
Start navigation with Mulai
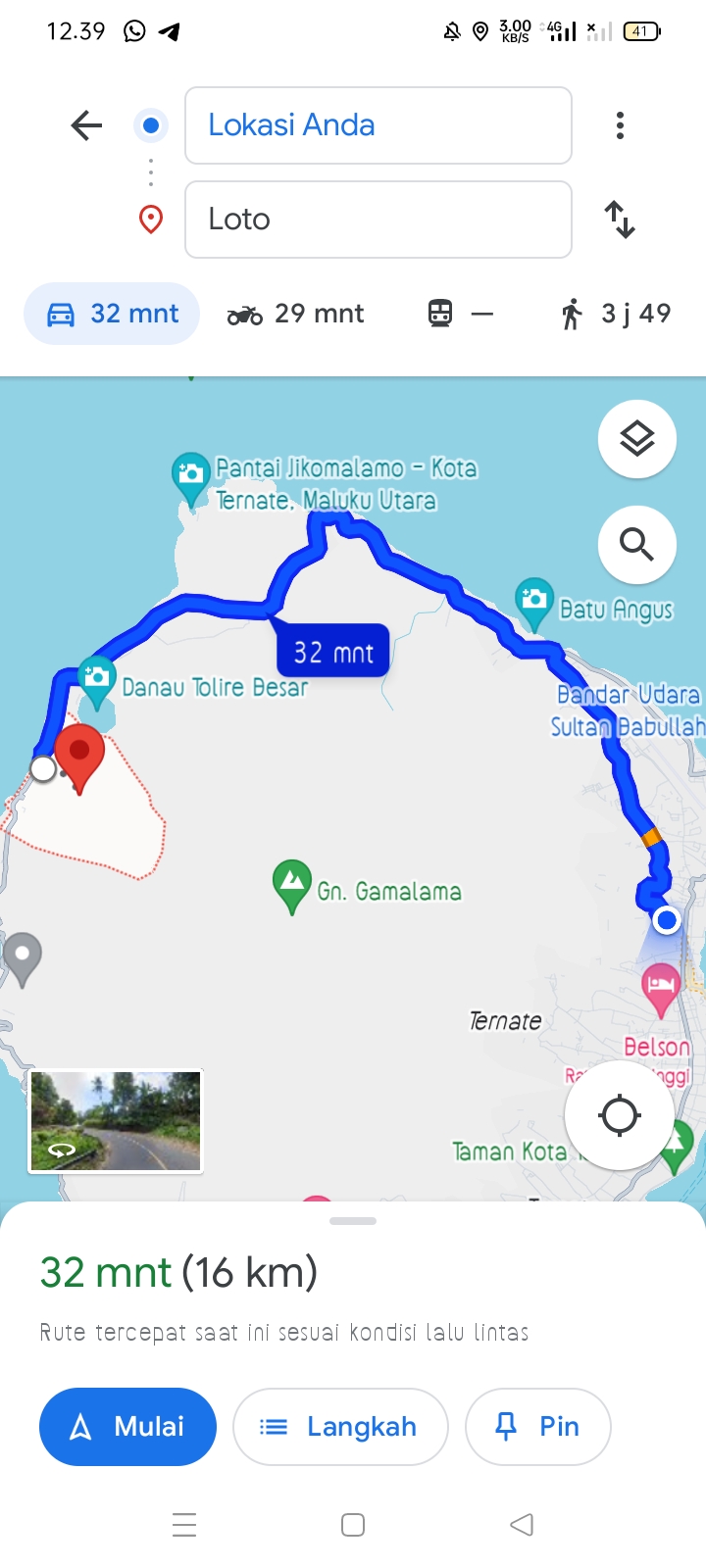pos(127,1427)
